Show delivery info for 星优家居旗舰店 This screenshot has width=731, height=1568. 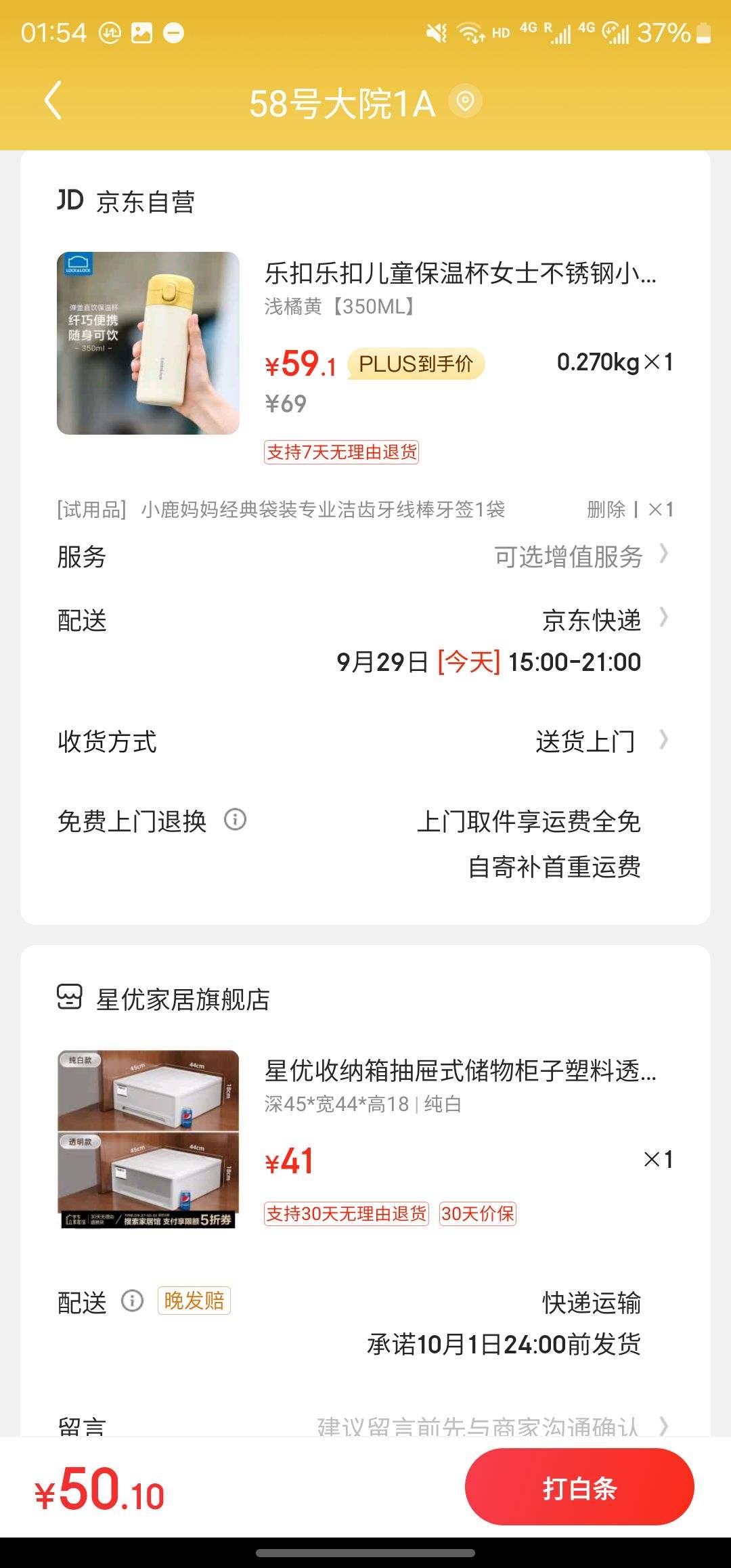(x=132, y=1301)
